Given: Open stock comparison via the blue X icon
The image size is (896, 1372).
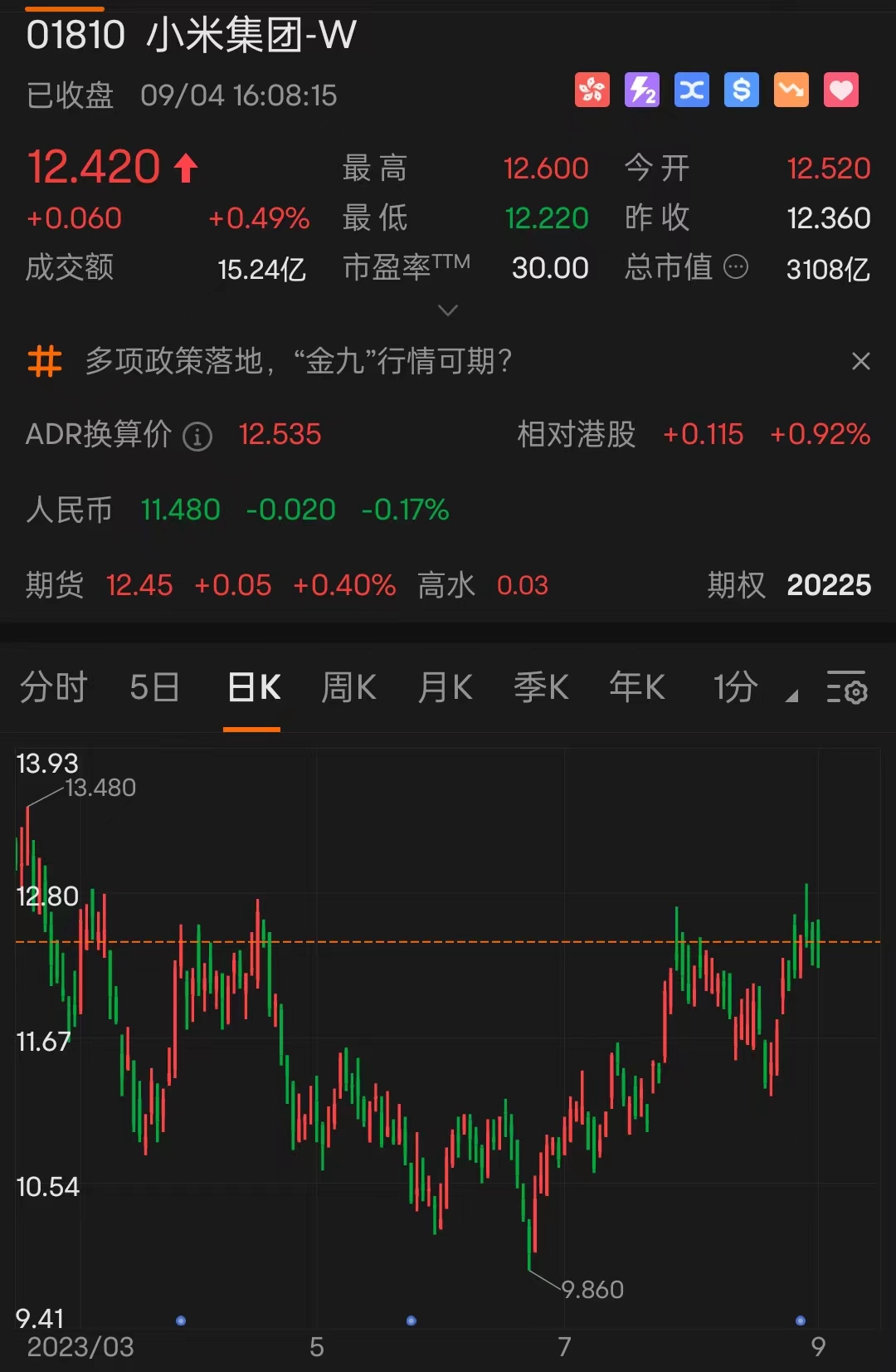Looking at the screenshot, I should [692, 90].
